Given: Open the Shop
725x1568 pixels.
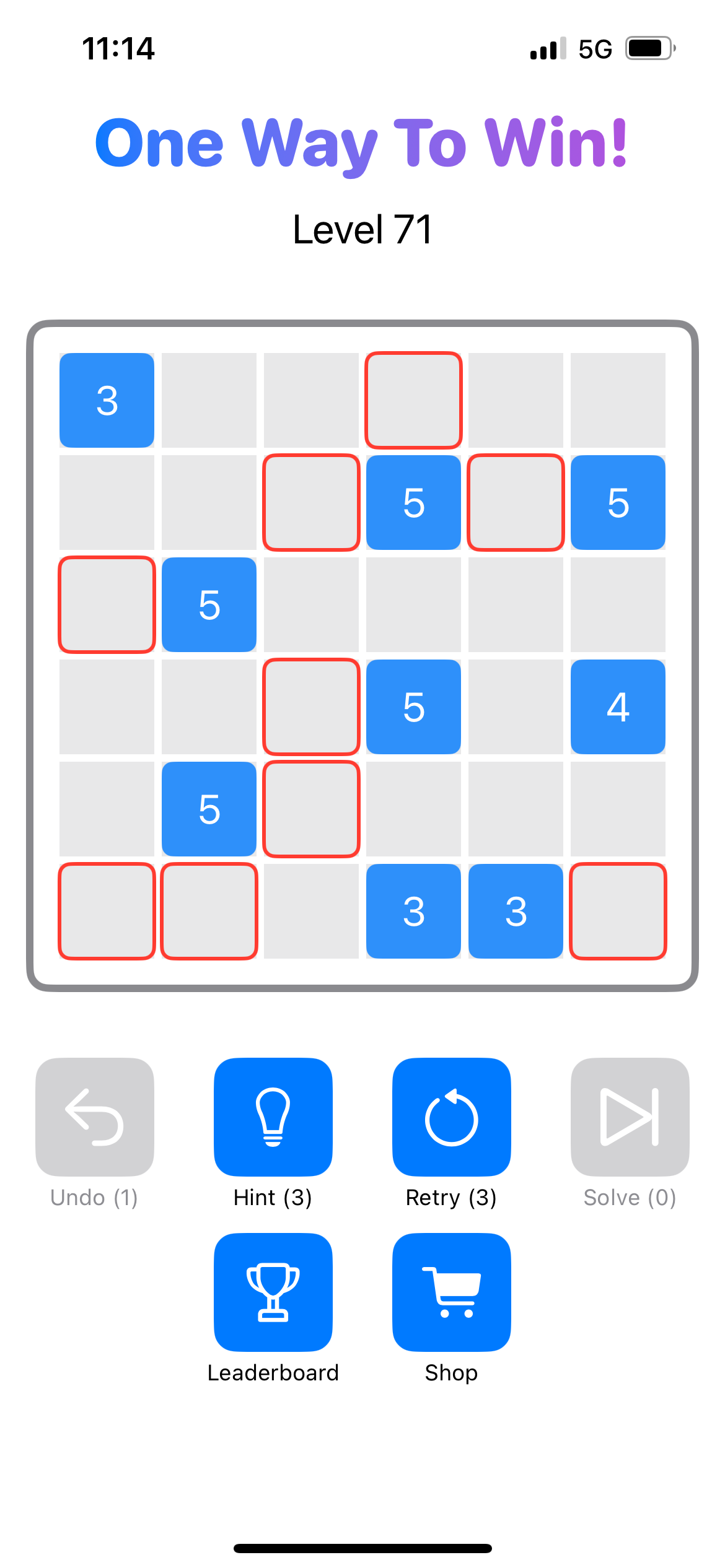Looking at the screenshot, I should [451, 1292].
